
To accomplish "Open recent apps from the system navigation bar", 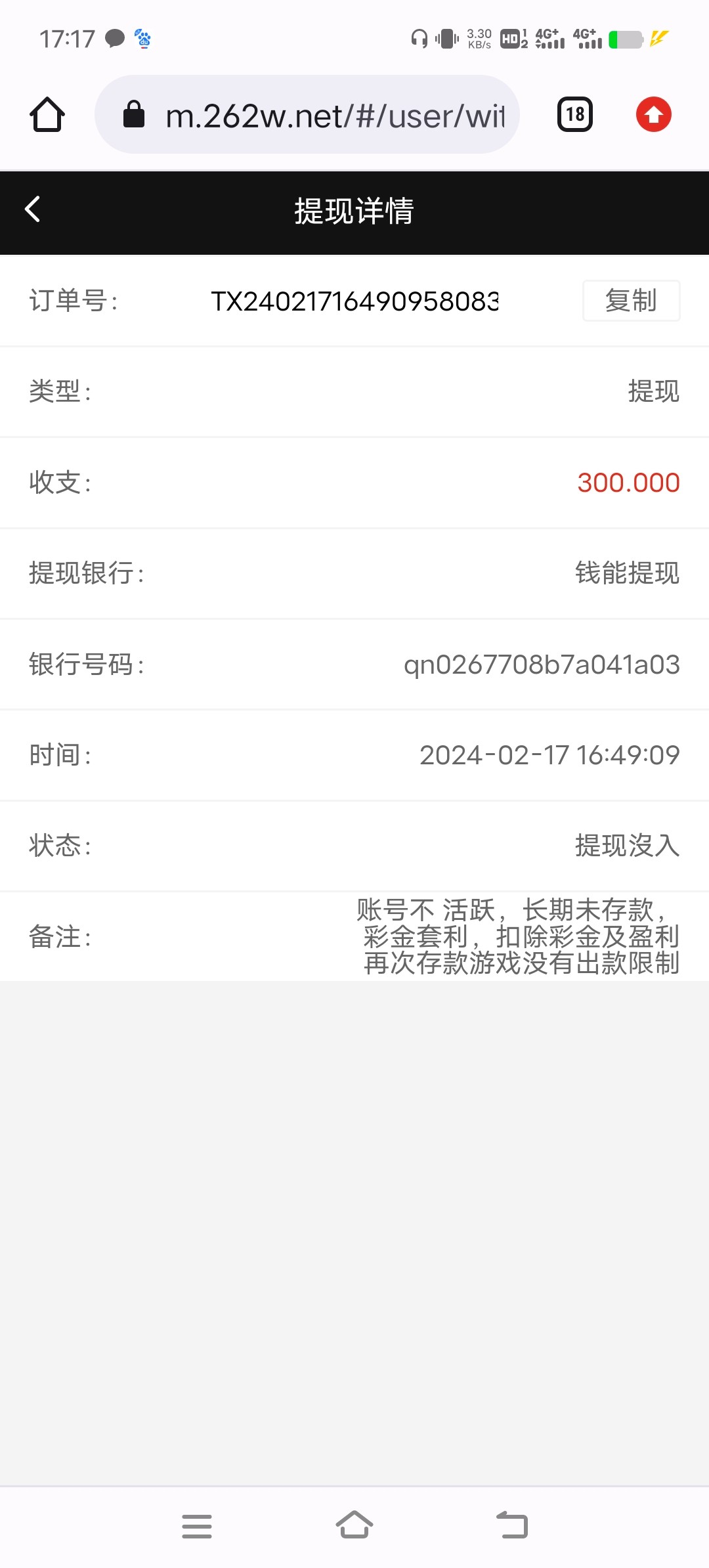I will pyautogui.click(x=197, y=1526).
